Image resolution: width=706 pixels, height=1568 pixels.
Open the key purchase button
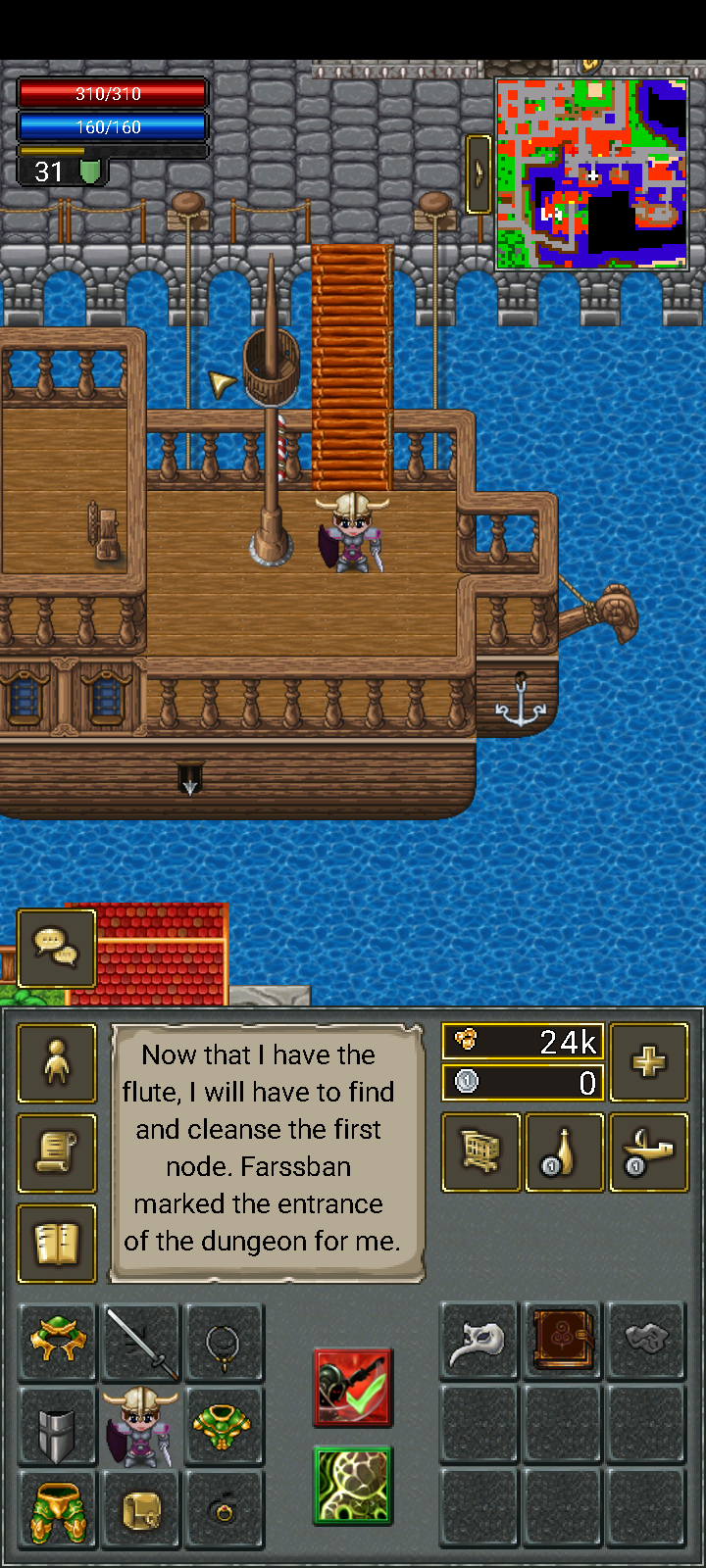pos(648,1152)
